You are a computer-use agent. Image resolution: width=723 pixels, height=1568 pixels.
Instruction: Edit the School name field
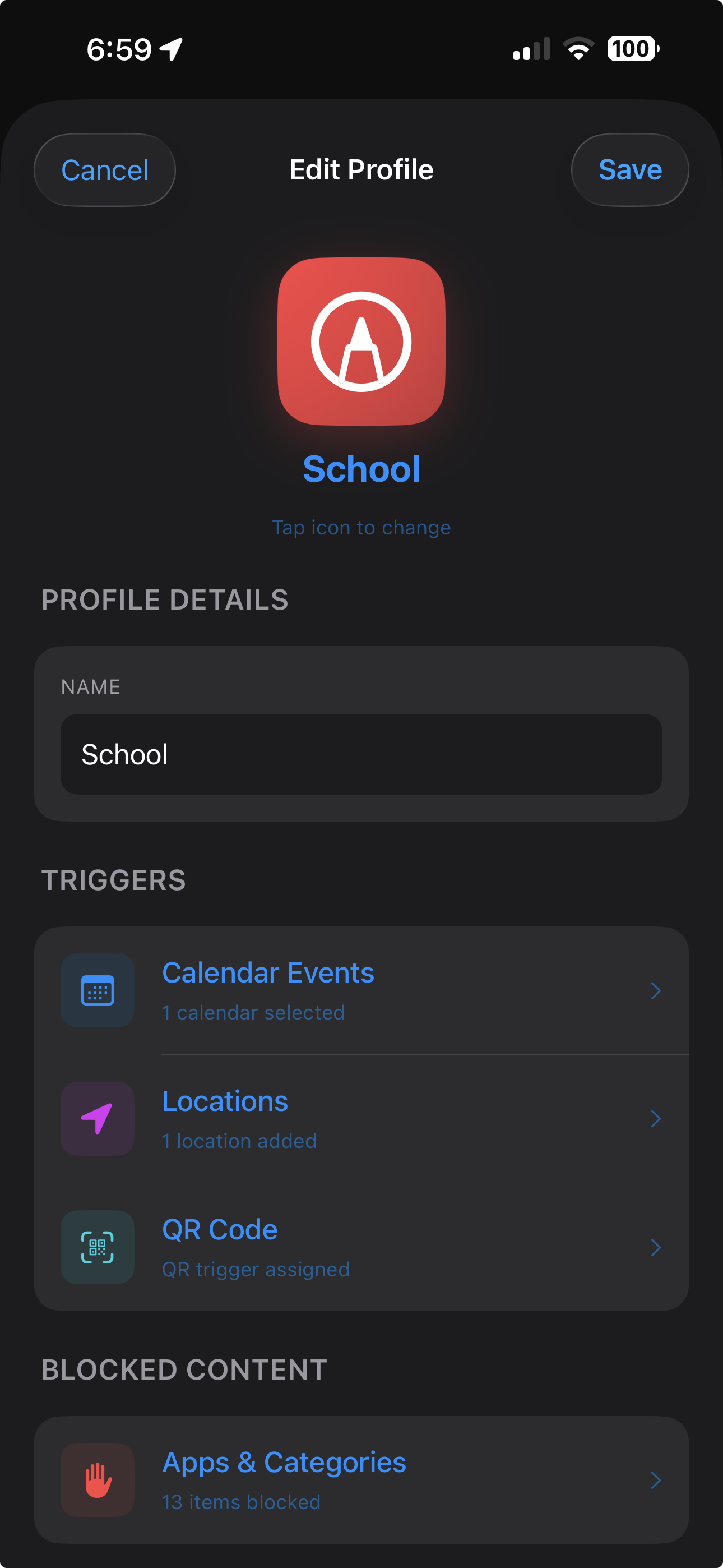click(x=361, y=754)
